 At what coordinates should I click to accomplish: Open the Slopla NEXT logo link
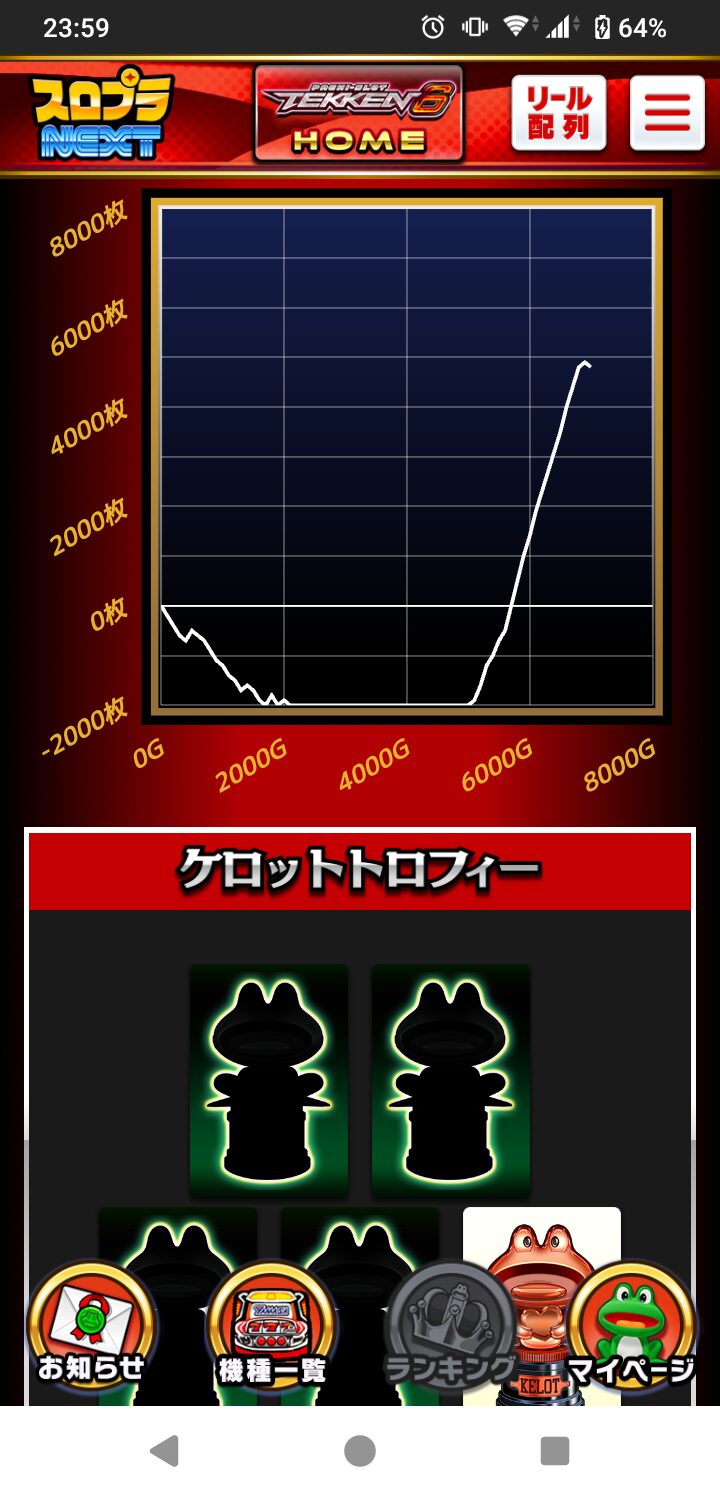(x=100, y=115)
